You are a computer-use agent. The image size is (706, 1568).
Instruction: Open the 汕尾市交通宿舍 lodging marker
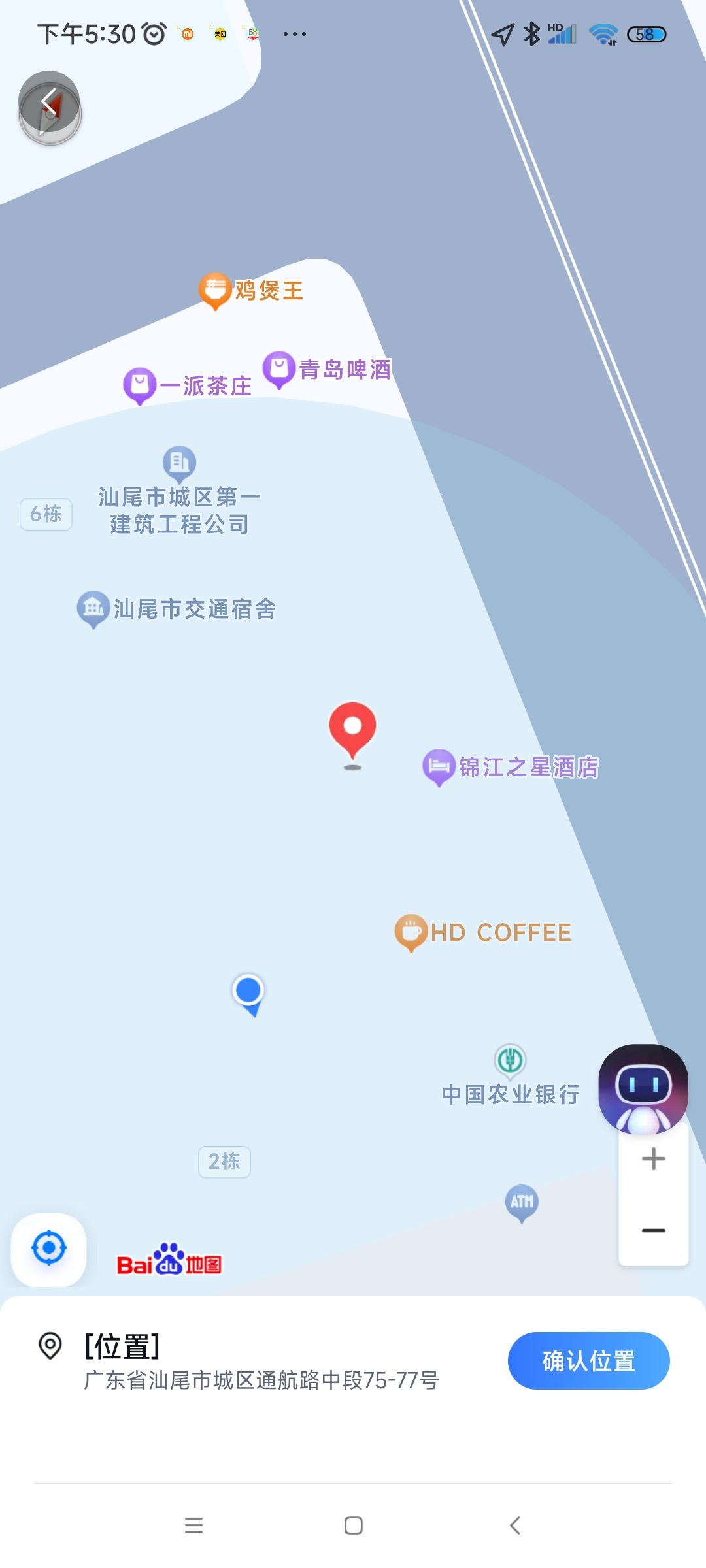click(x=92, y=608)
